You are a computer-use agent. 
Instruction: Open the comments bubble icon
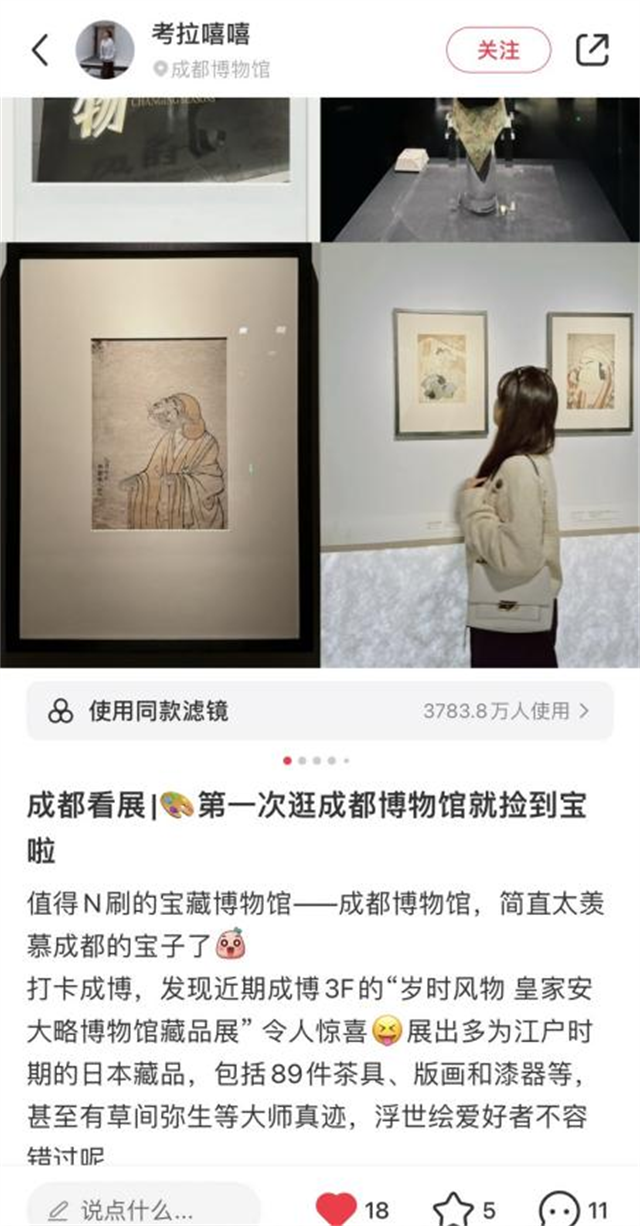pyautogui.click(x=558, y=1209)
